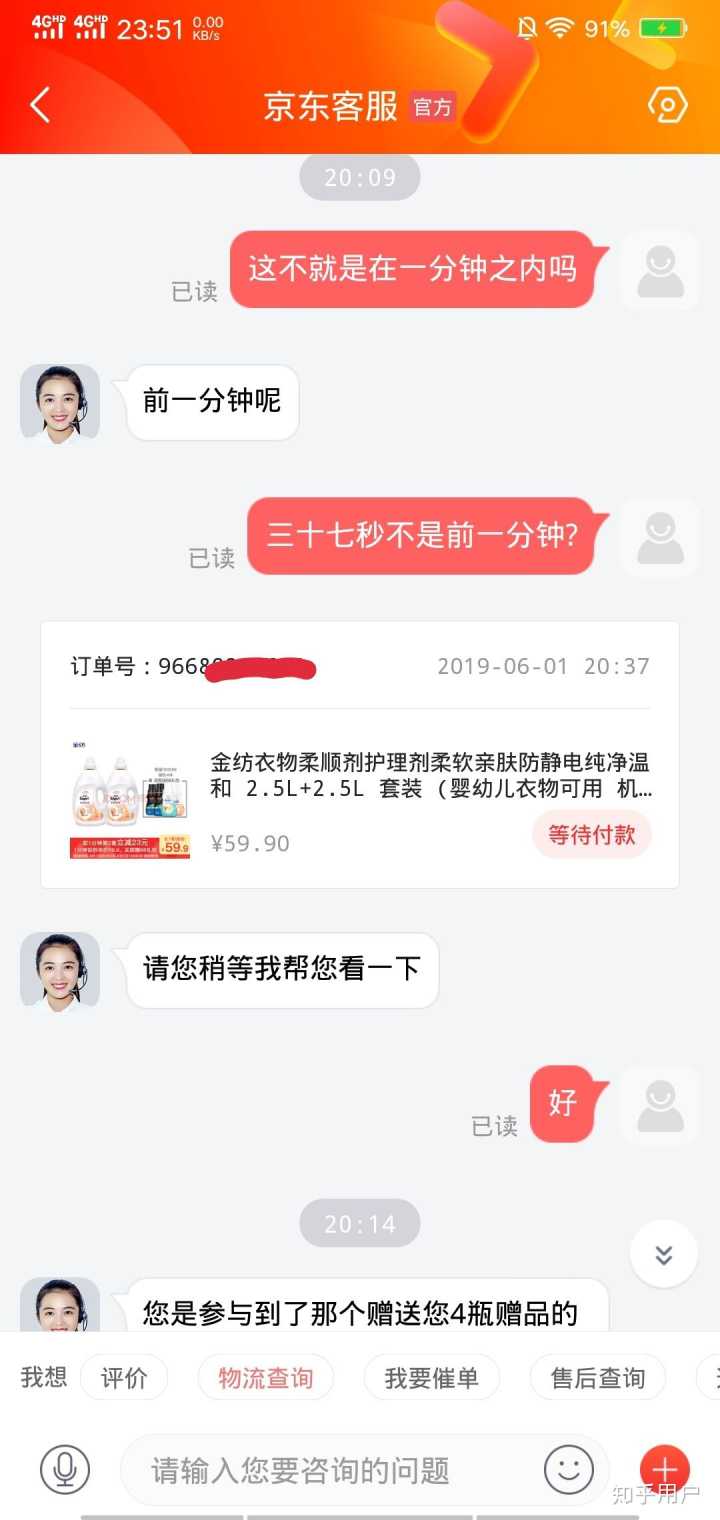This screenshot has height=1520, width=720.
Task: Jump to latest messages with down arrows
Action: tap(663, 1254)
